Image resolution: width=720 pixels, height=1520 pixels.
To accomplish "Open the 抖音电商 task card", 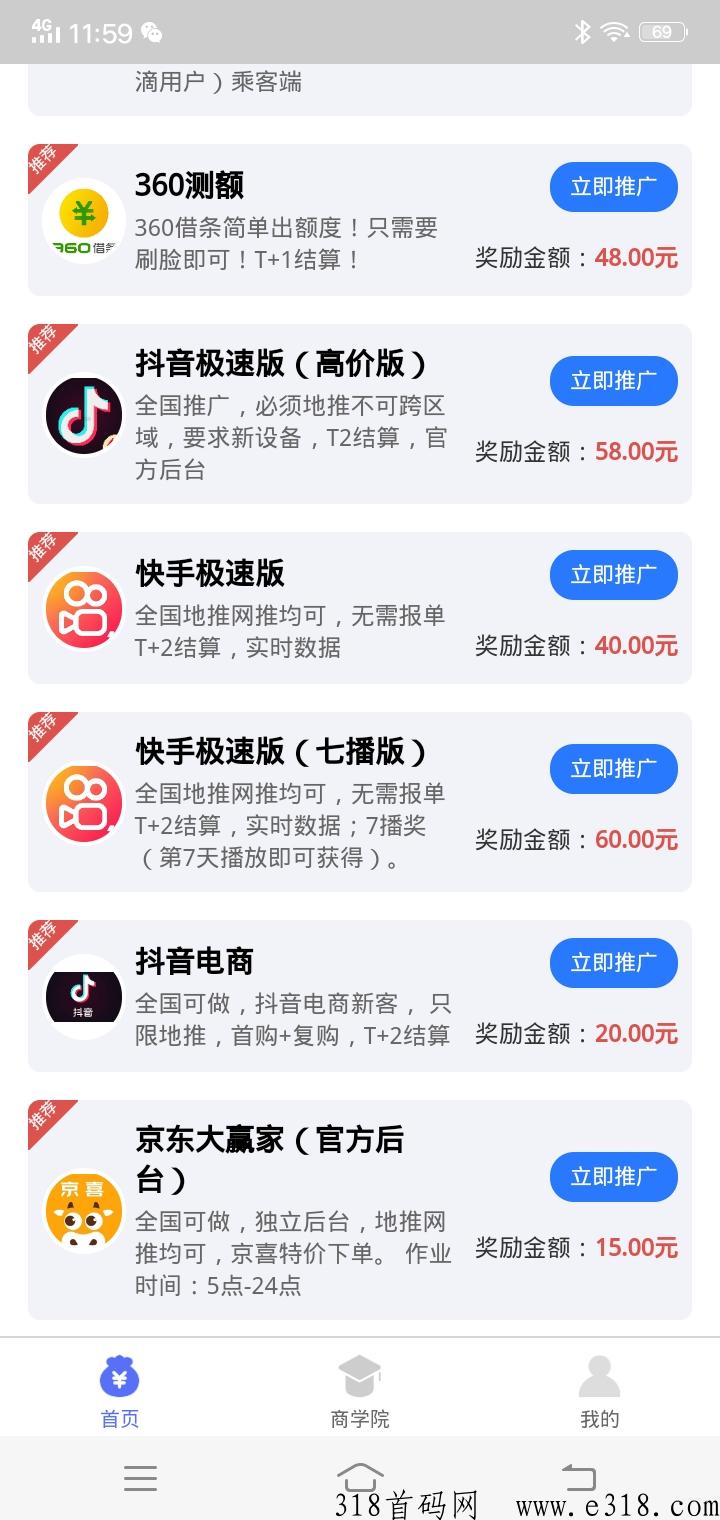I will click(360, 996).
